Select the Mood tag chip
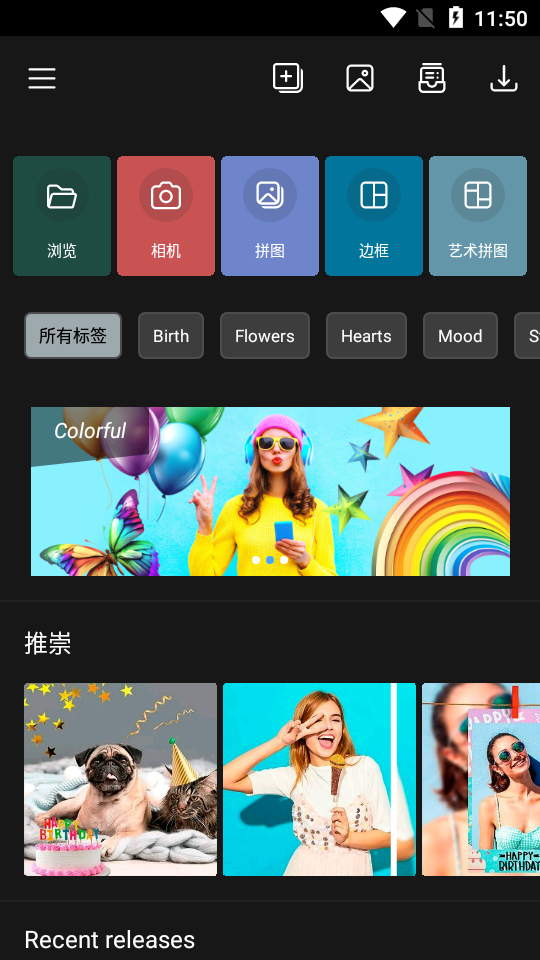The width and height of the screenshot is (540, 960). [x=460, y=336]
